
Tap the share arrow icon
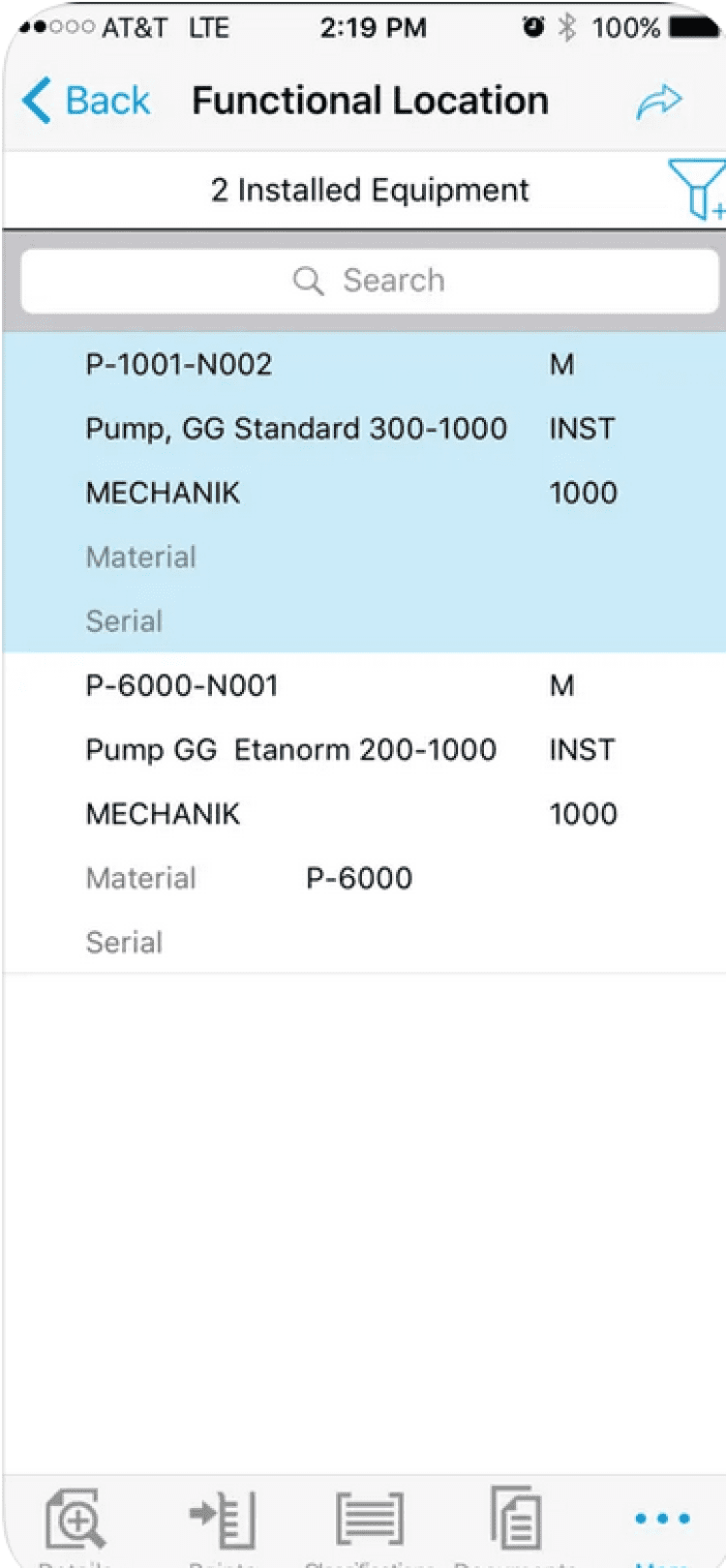658,101
